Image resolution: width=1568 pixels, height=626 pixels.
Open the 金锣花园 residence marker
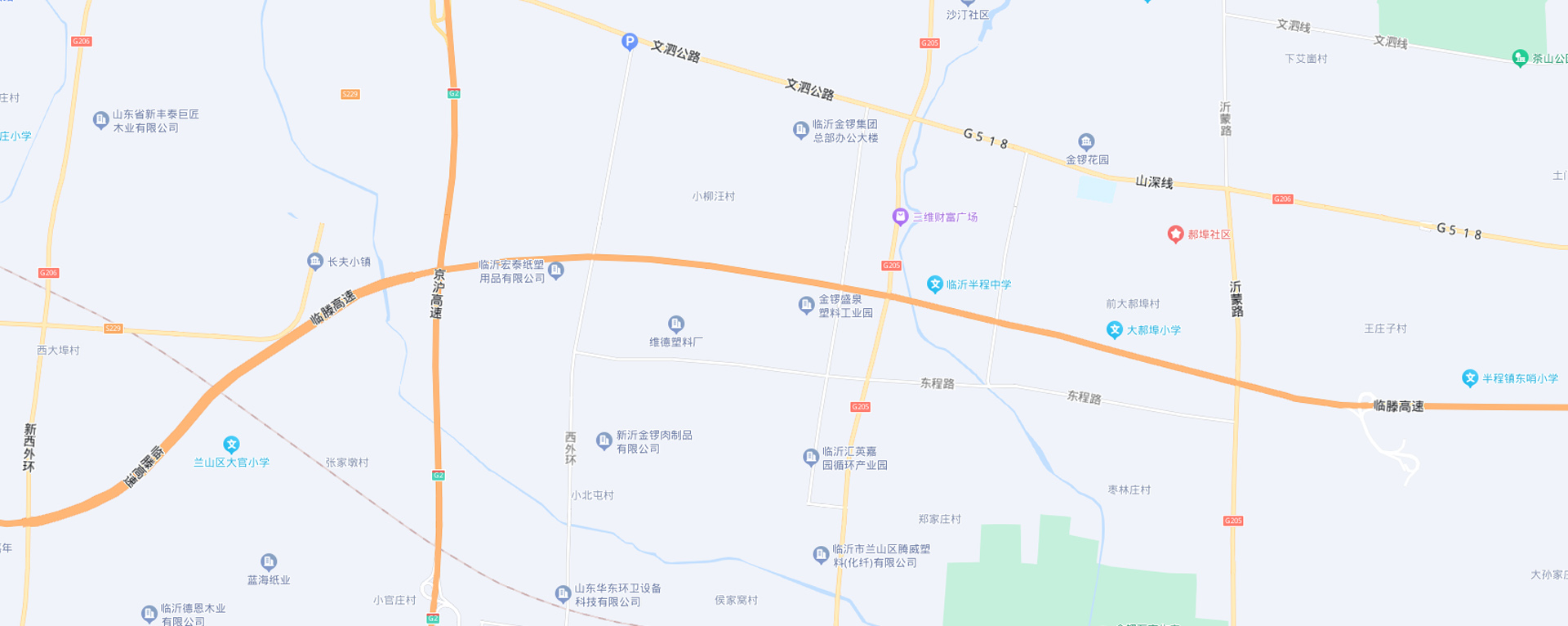point(1086,142)
